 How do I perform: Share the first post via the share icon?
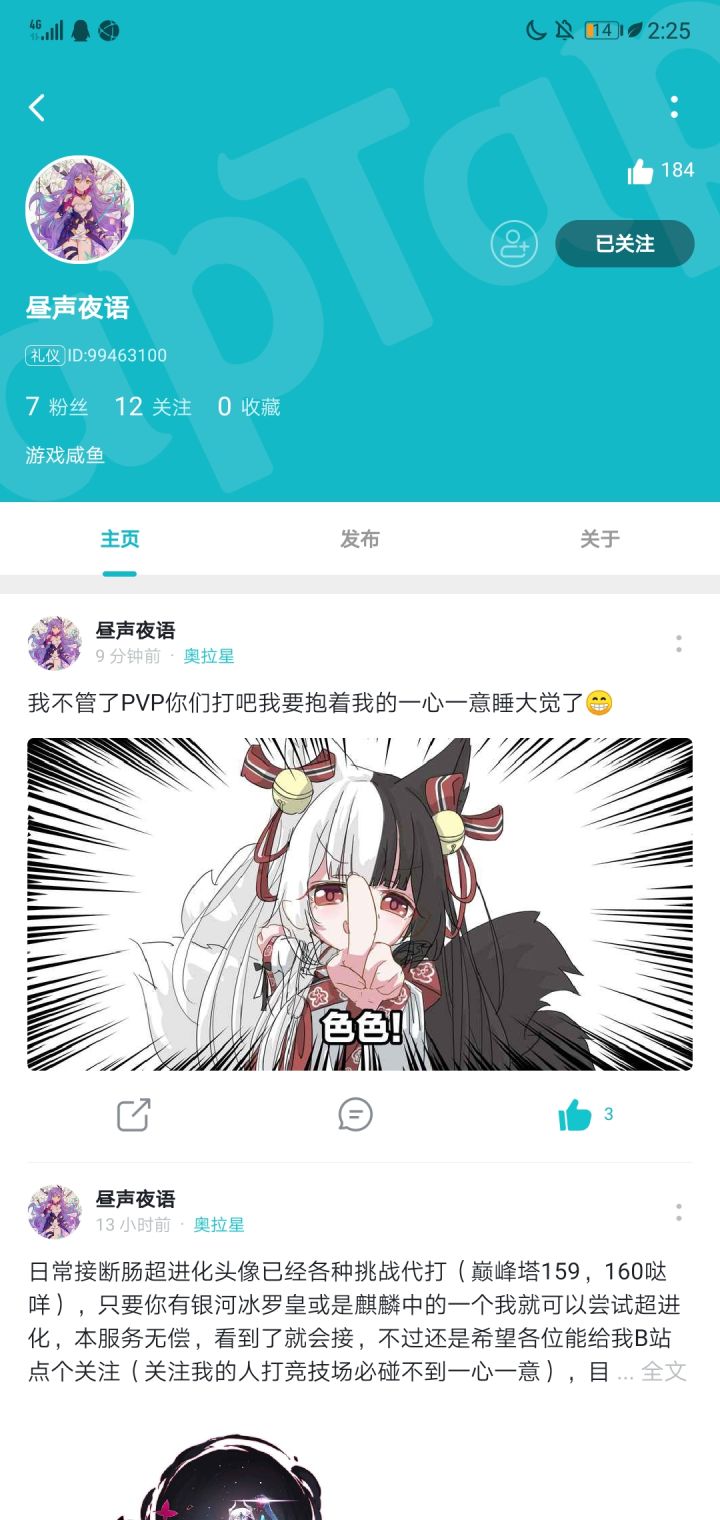point(134,1114)
